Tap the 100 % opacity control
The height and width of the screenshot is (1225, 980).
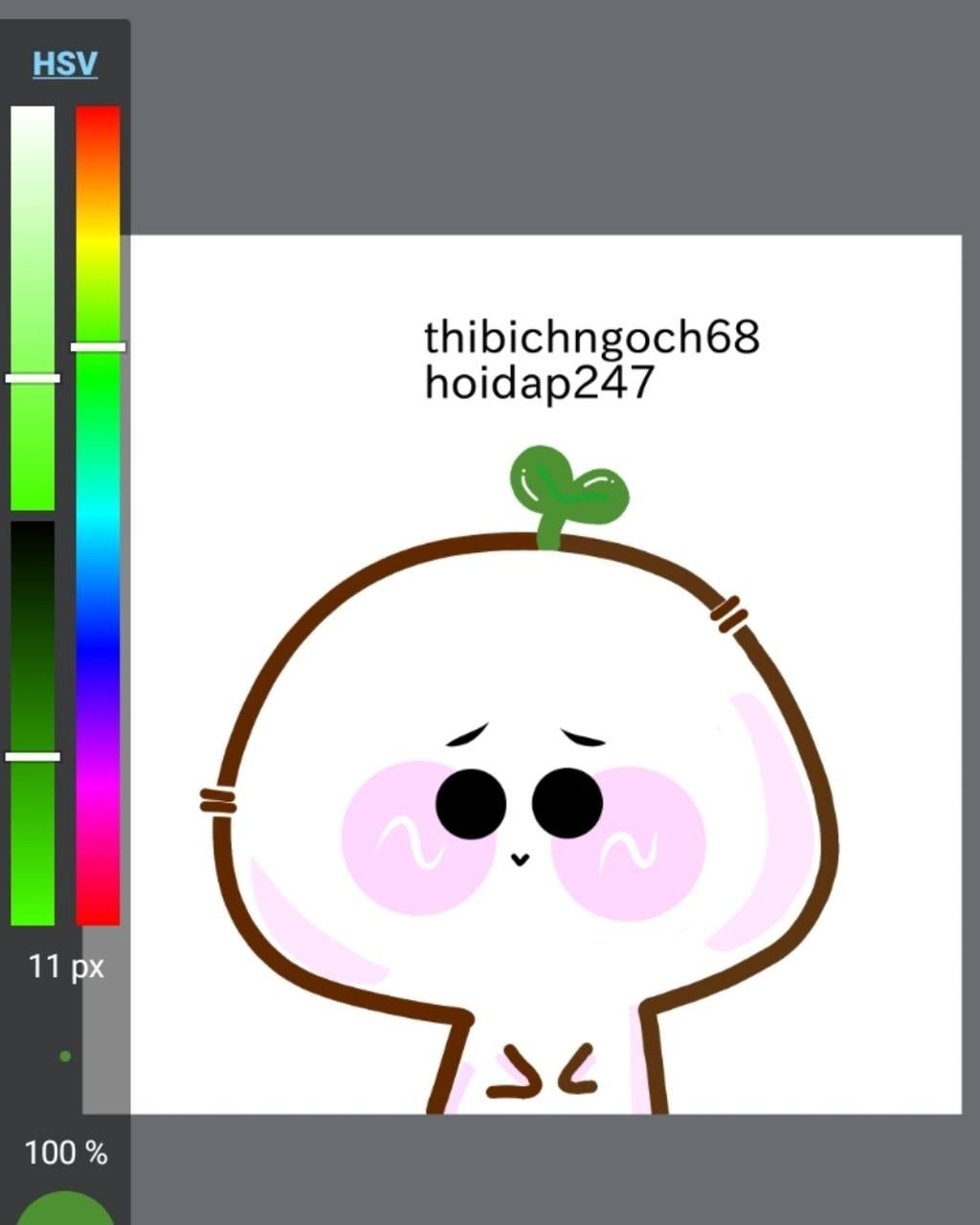pos(65,1153)
